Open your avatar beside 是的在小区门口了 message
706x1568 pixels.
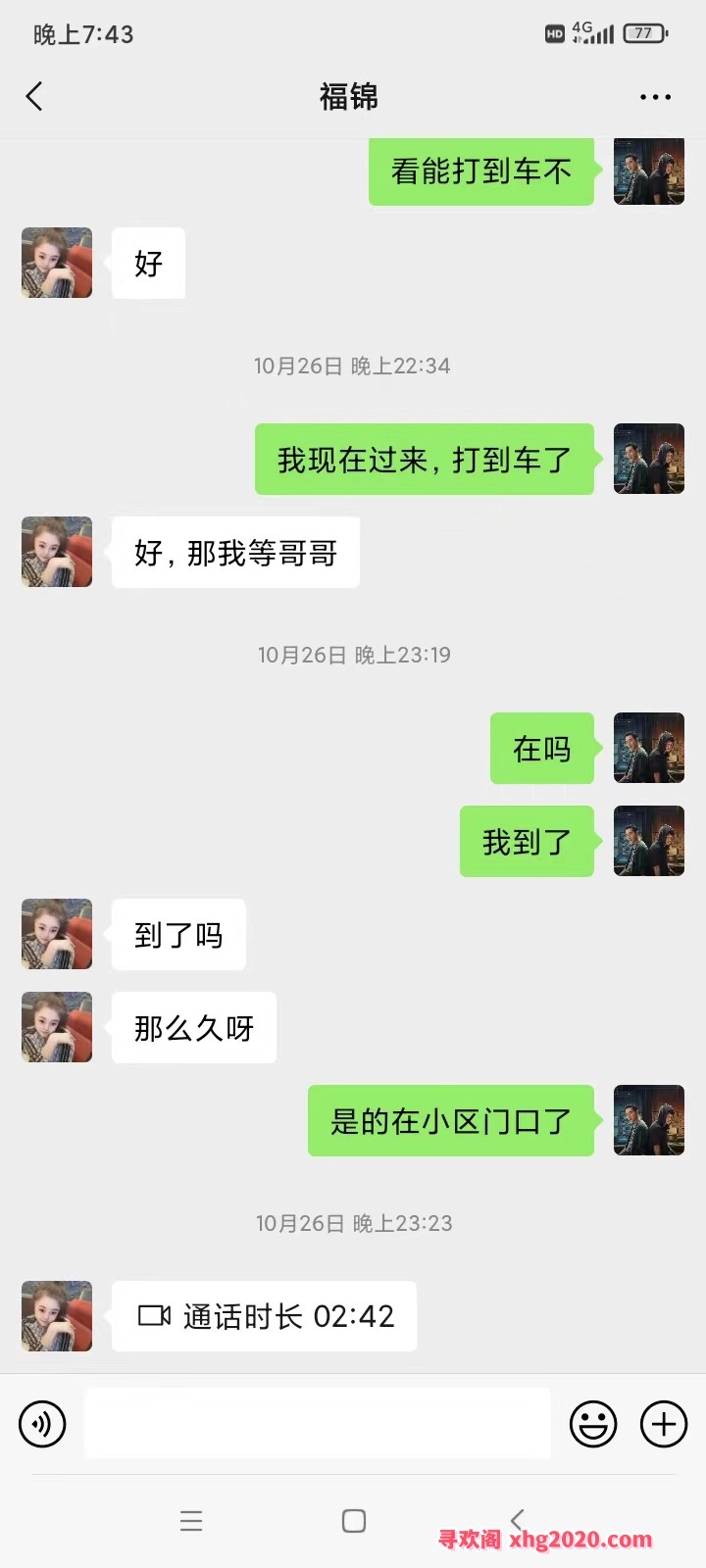click(649, 1120)
